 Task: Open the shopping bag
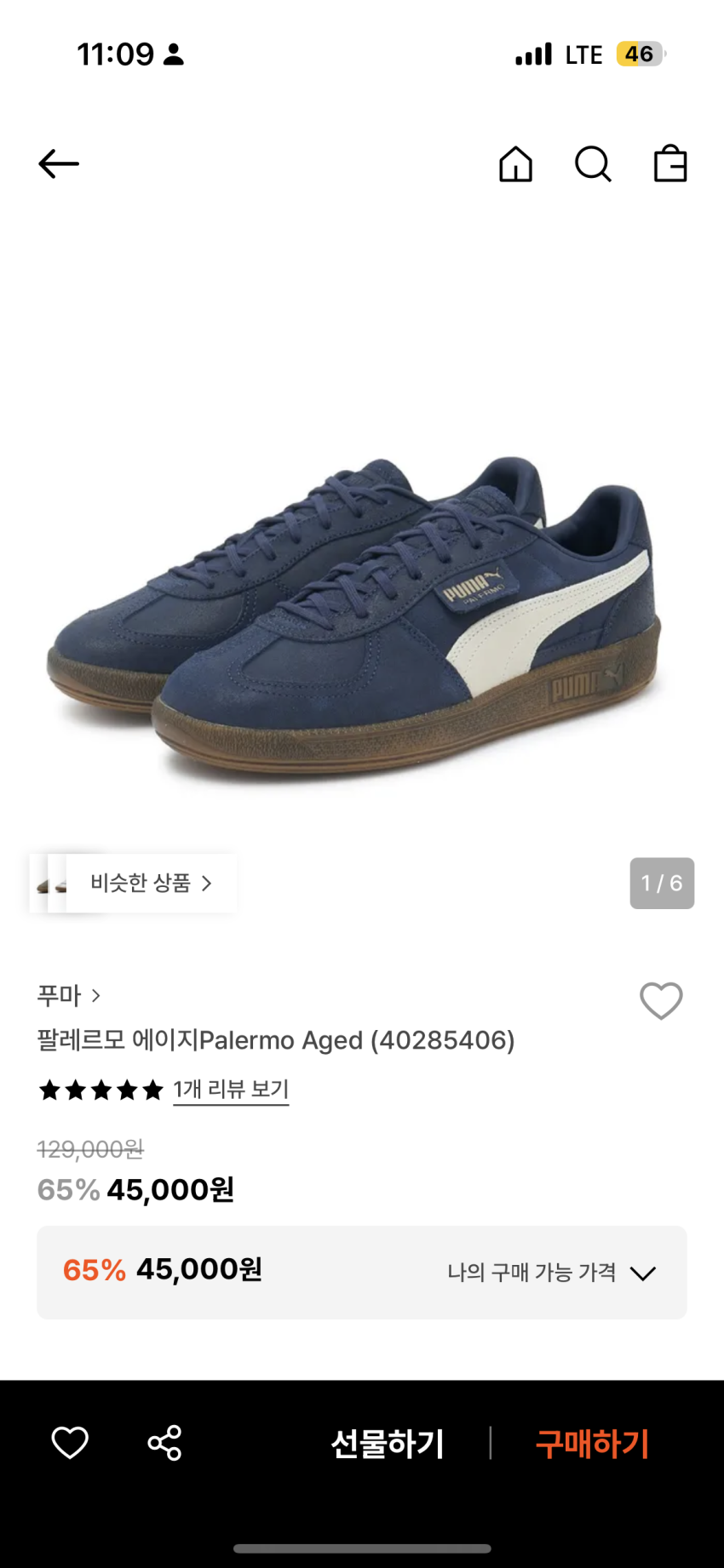(x=670, y=164)
